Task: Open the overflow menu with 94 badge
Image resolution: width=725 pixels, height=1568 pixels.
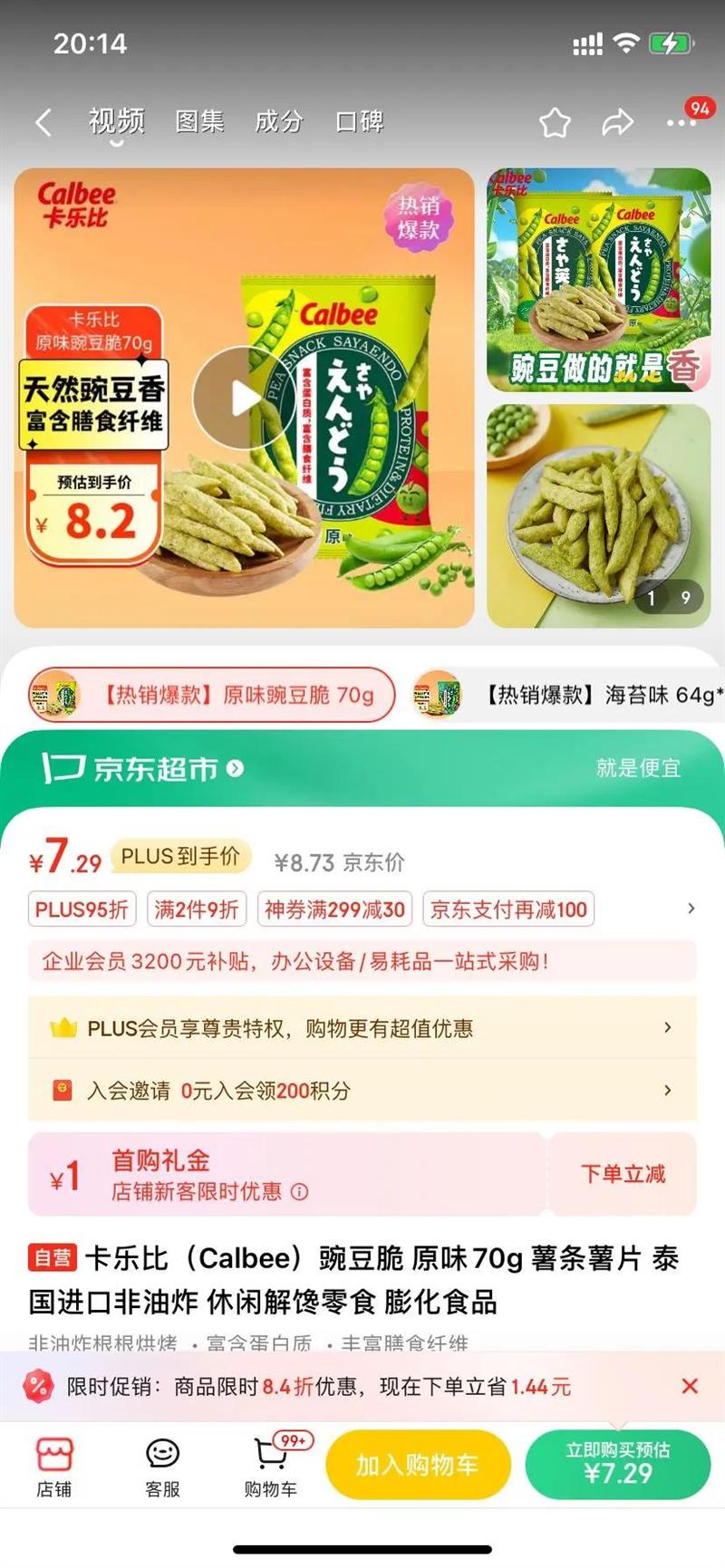Action: (681, 121)
